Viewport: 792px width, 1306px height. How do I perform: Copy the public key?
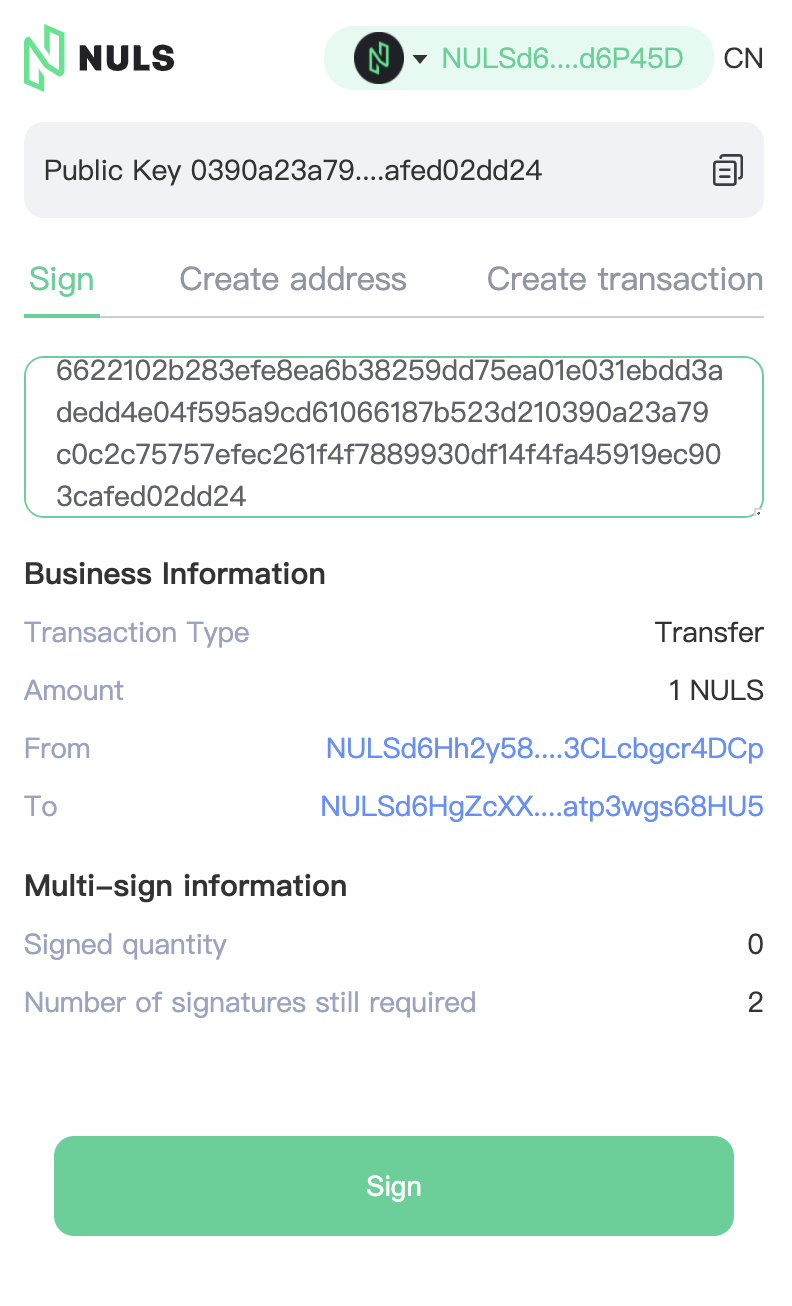point(727,170)
